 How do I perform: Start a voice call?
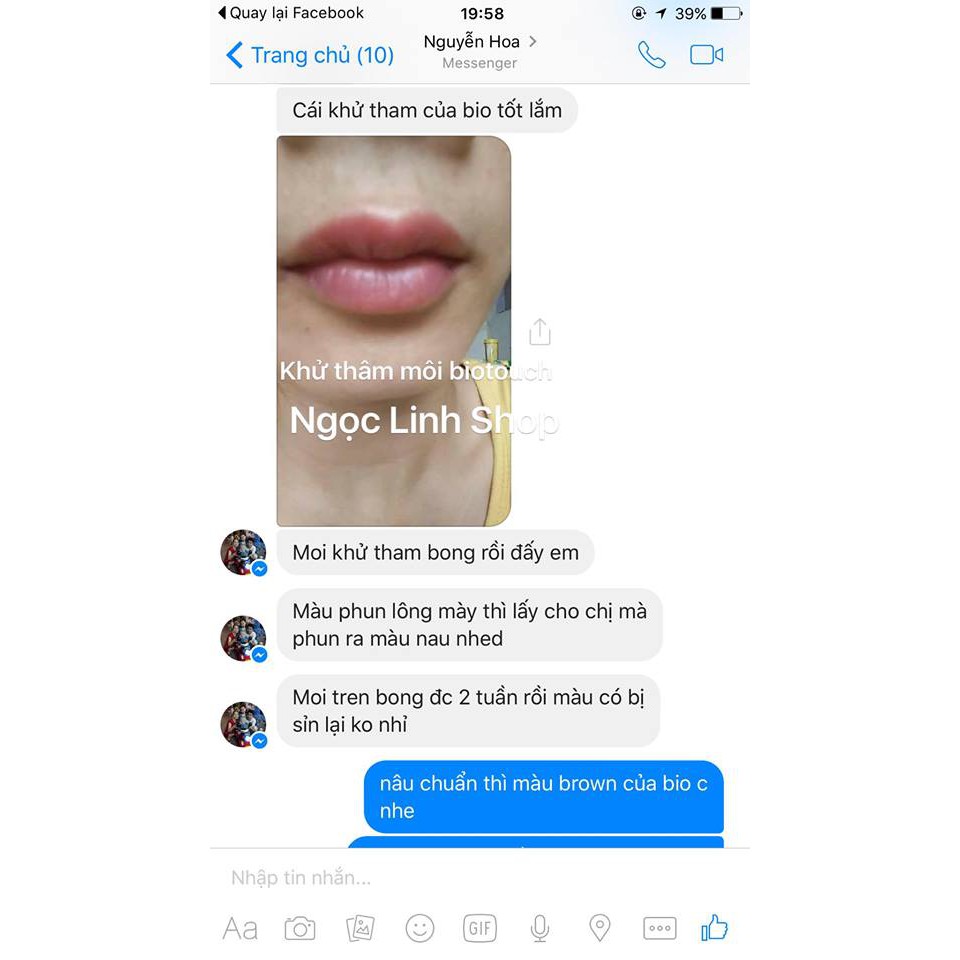point(652,55)
